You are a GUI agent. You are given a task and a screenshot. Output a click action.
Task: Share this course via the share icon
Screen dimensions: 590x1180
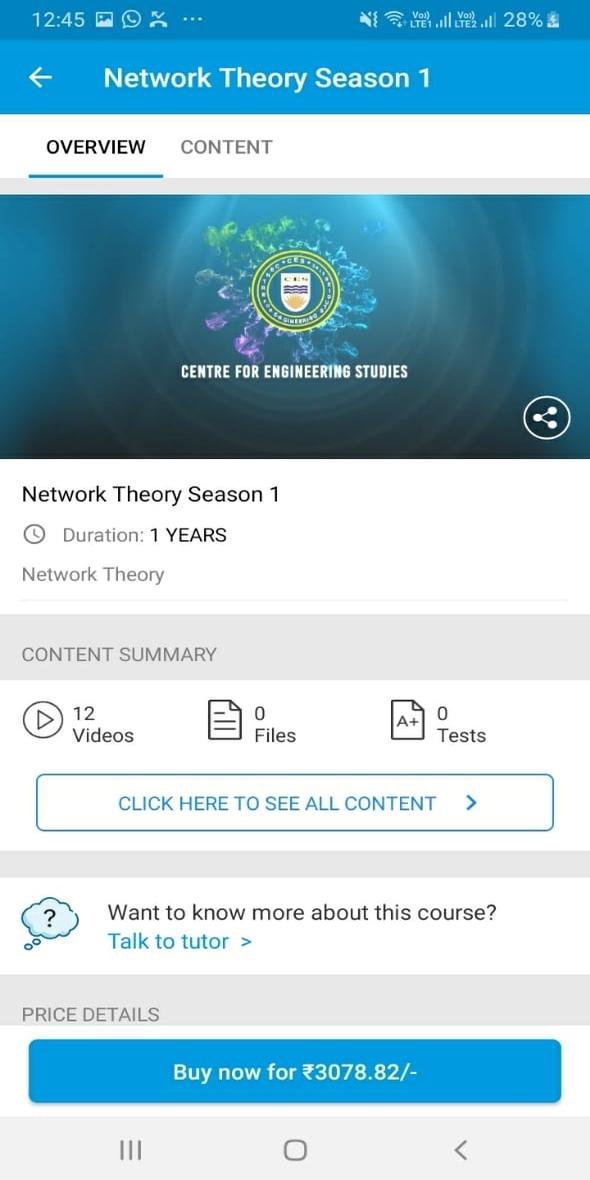click(547, 418)
